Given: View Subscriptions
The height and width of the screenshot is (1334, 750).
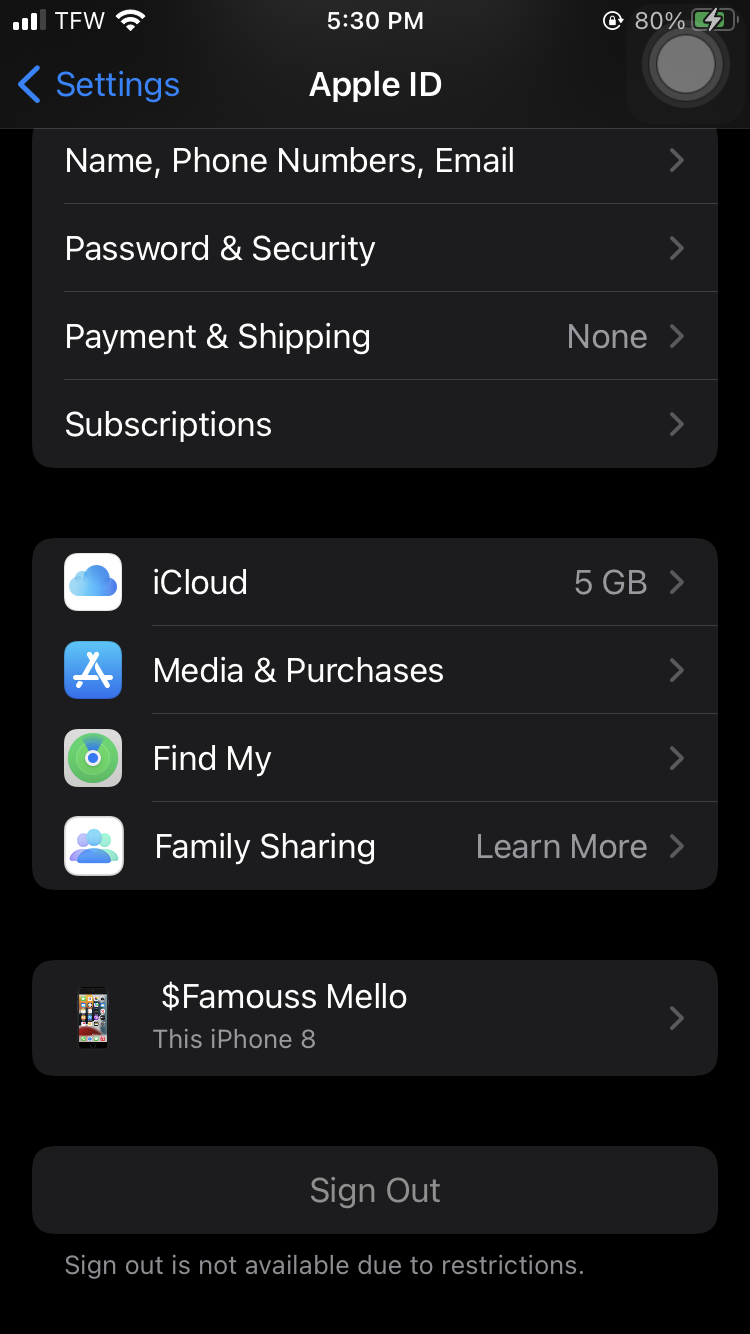Looking at the screenshot, I should 375,425.
